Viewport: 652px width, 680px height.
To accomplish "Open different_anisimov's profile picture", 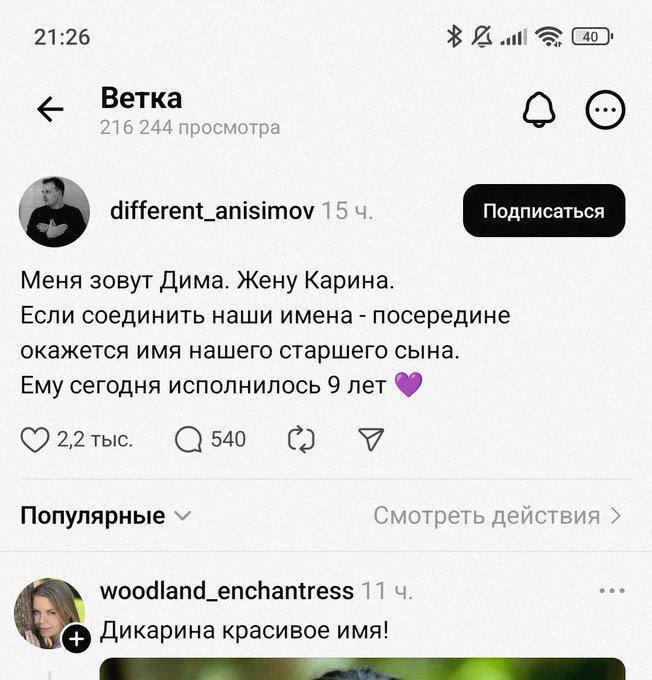I will click(x=54, y=212).
